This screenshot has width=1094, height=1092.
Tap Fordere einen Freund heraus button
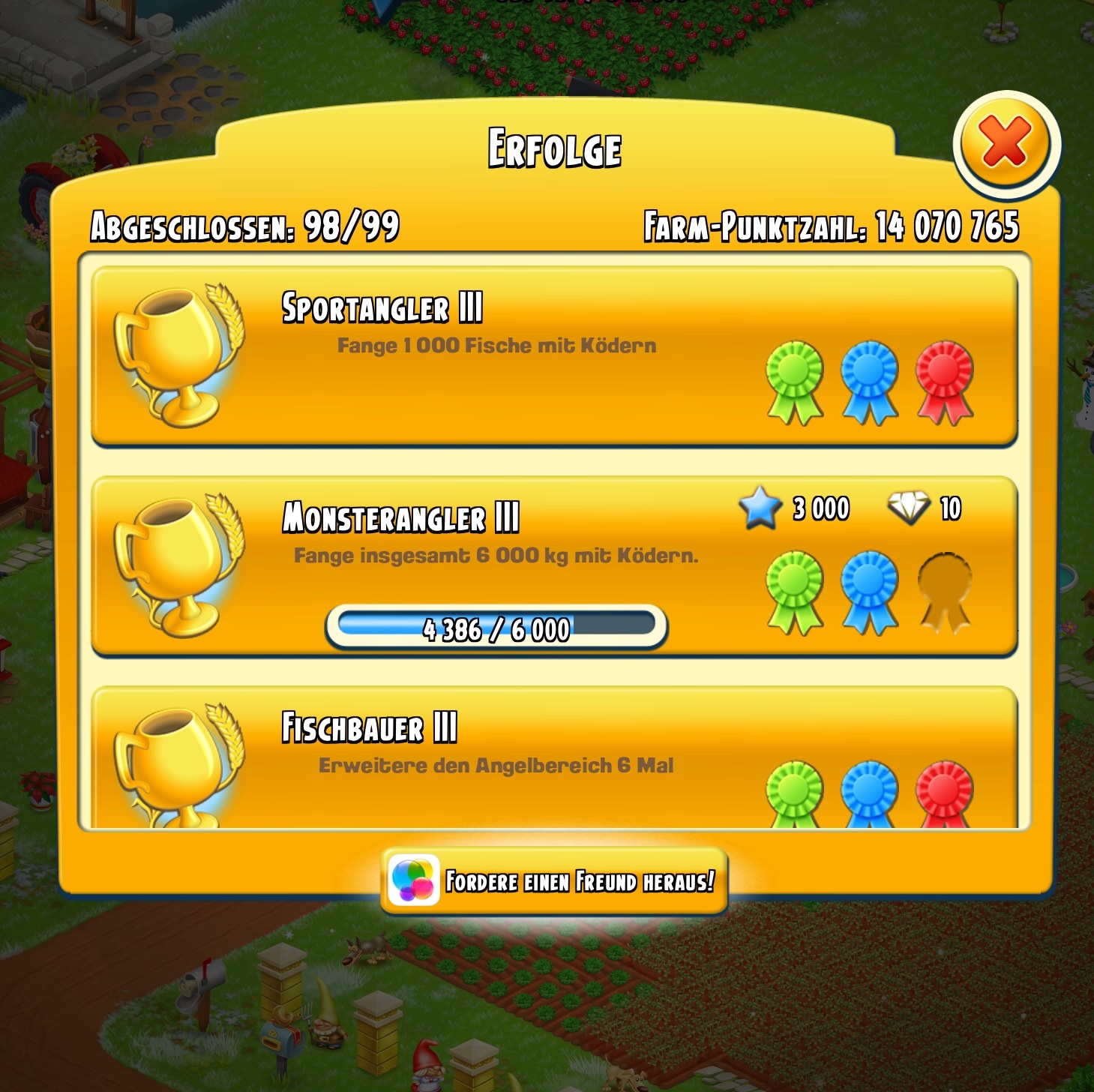click(x=554, y=881)
